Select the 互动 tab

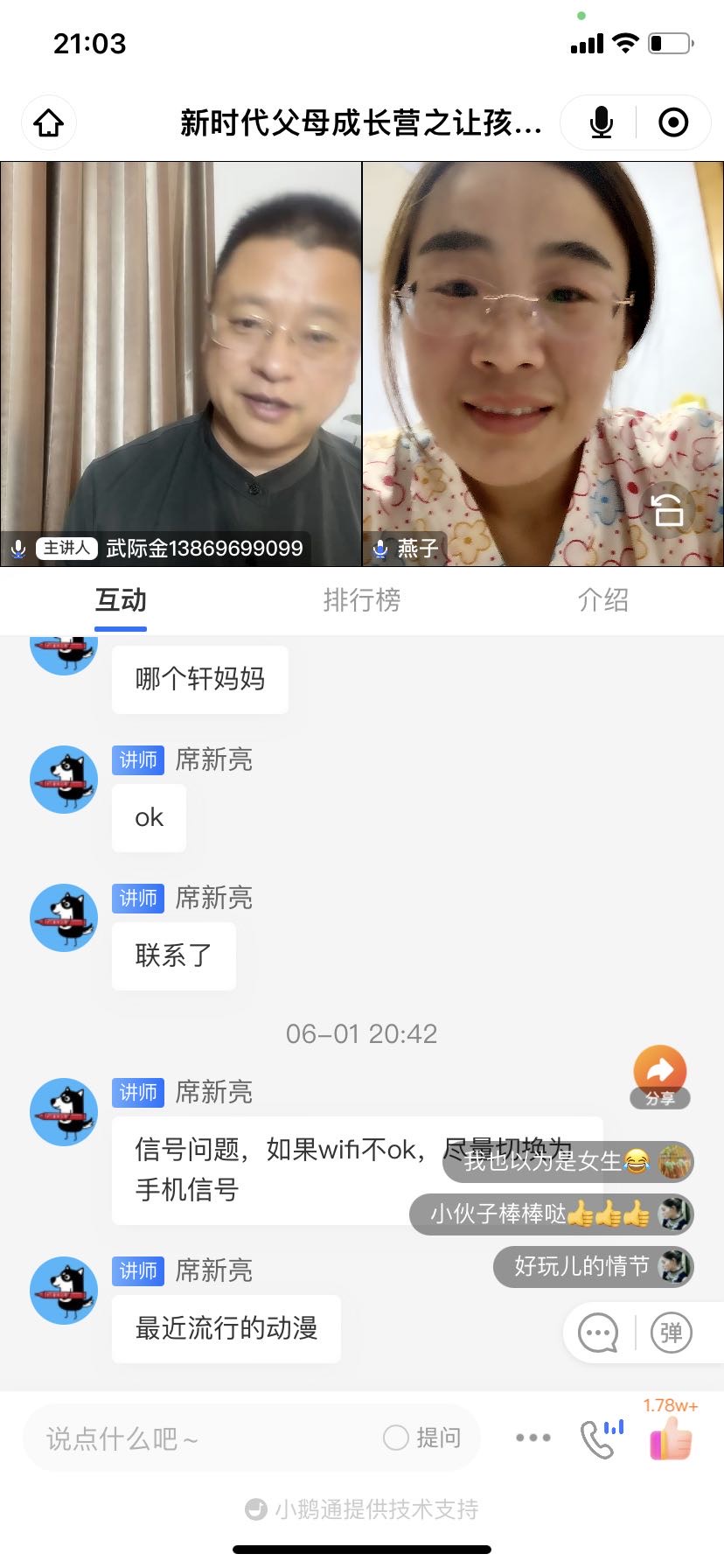[x=120, y=600]
